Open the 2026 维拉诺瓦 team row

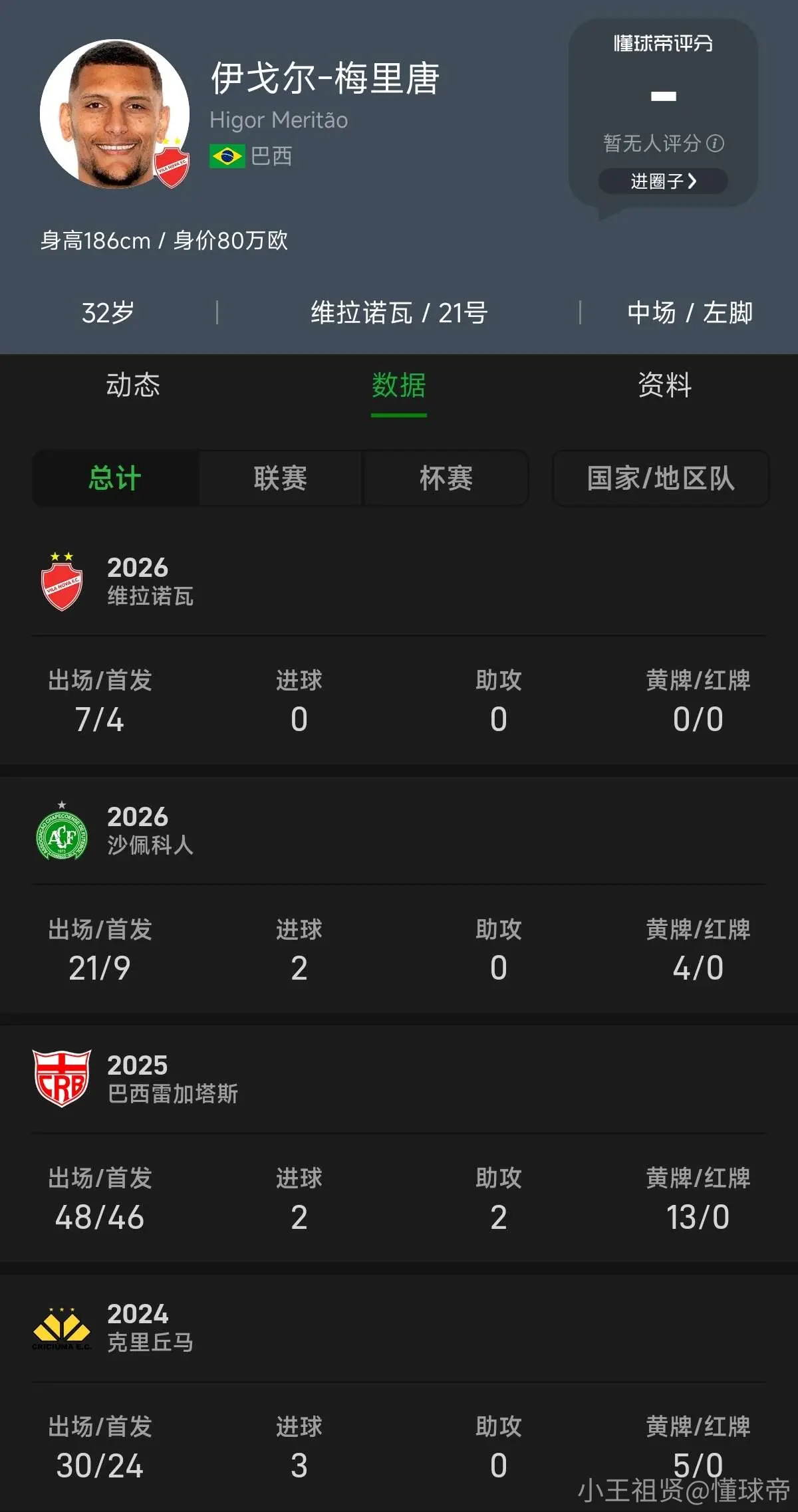coord(399,582)
